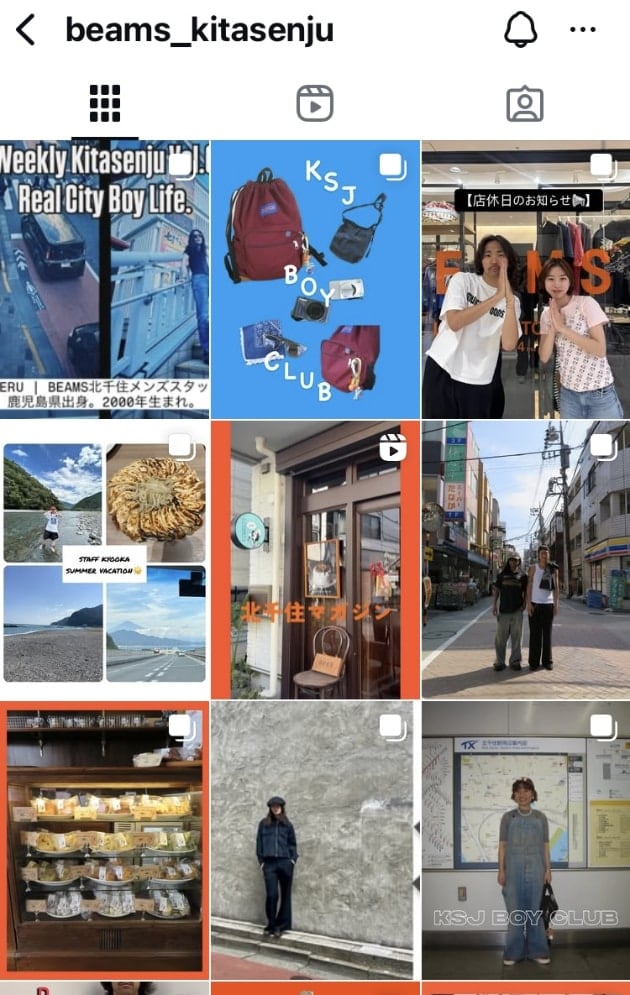View the 店休日のお知らせ post
Viewport: 630px width, 995px height.
(x=526, y=278)
